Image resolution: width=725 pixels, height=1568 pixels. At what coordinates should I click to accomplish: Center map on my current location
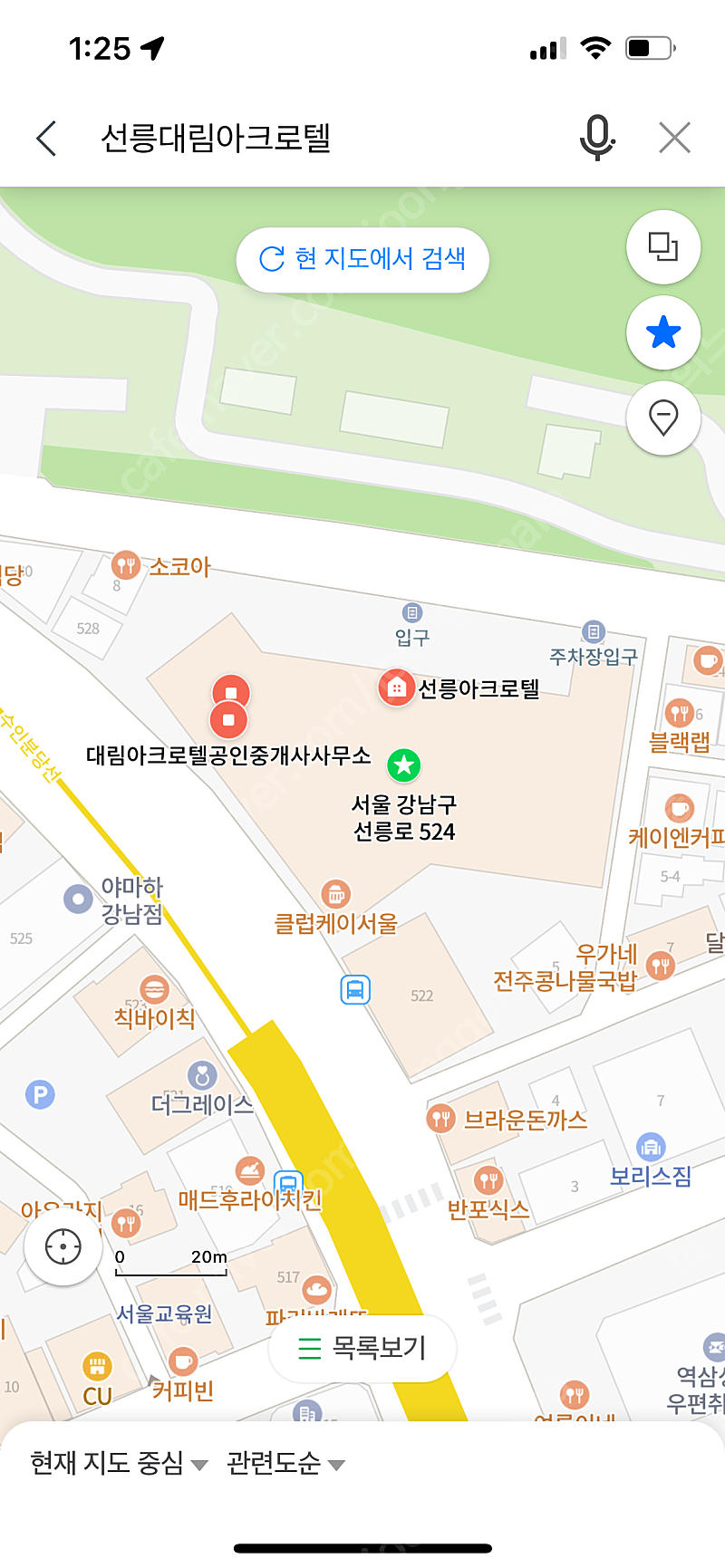(63, 1246)
